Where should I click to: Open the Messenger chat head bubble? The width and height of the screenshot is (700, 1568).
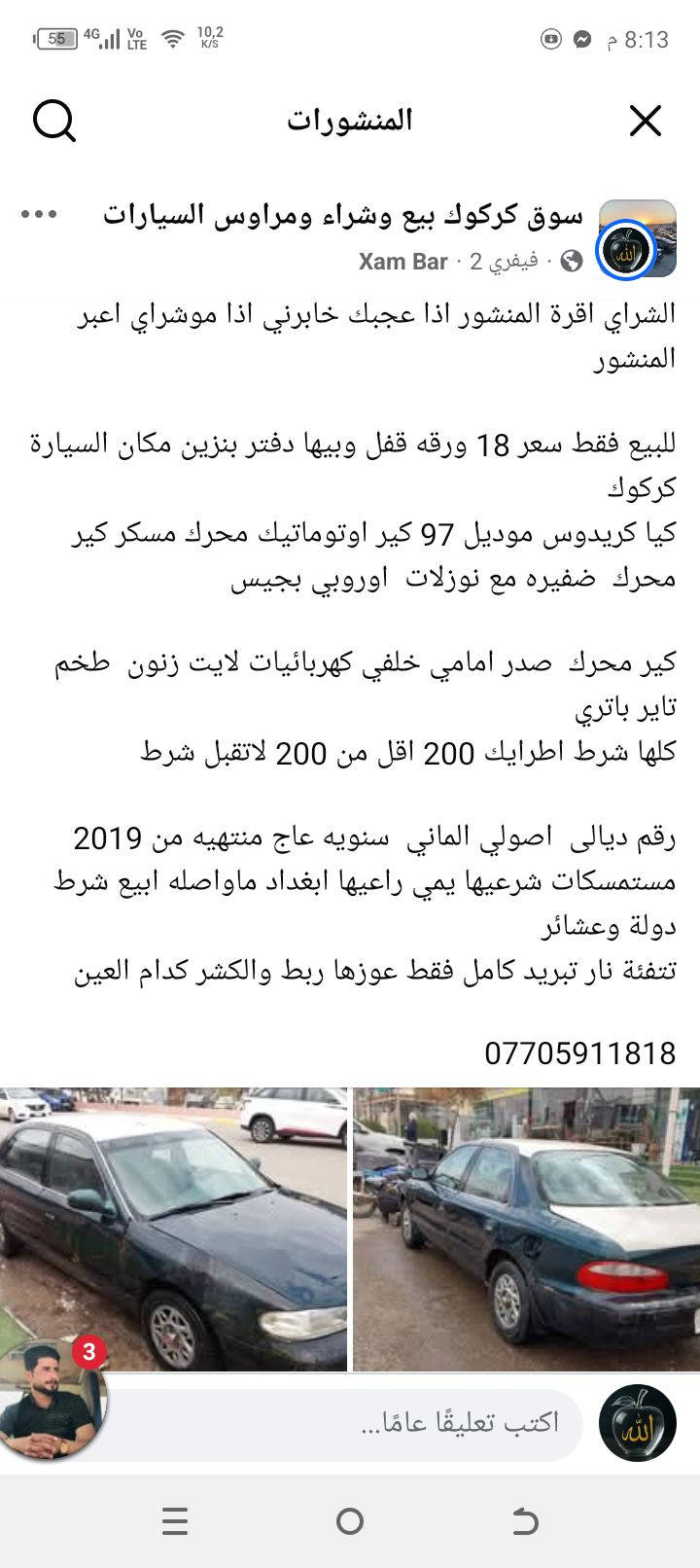53,1401
